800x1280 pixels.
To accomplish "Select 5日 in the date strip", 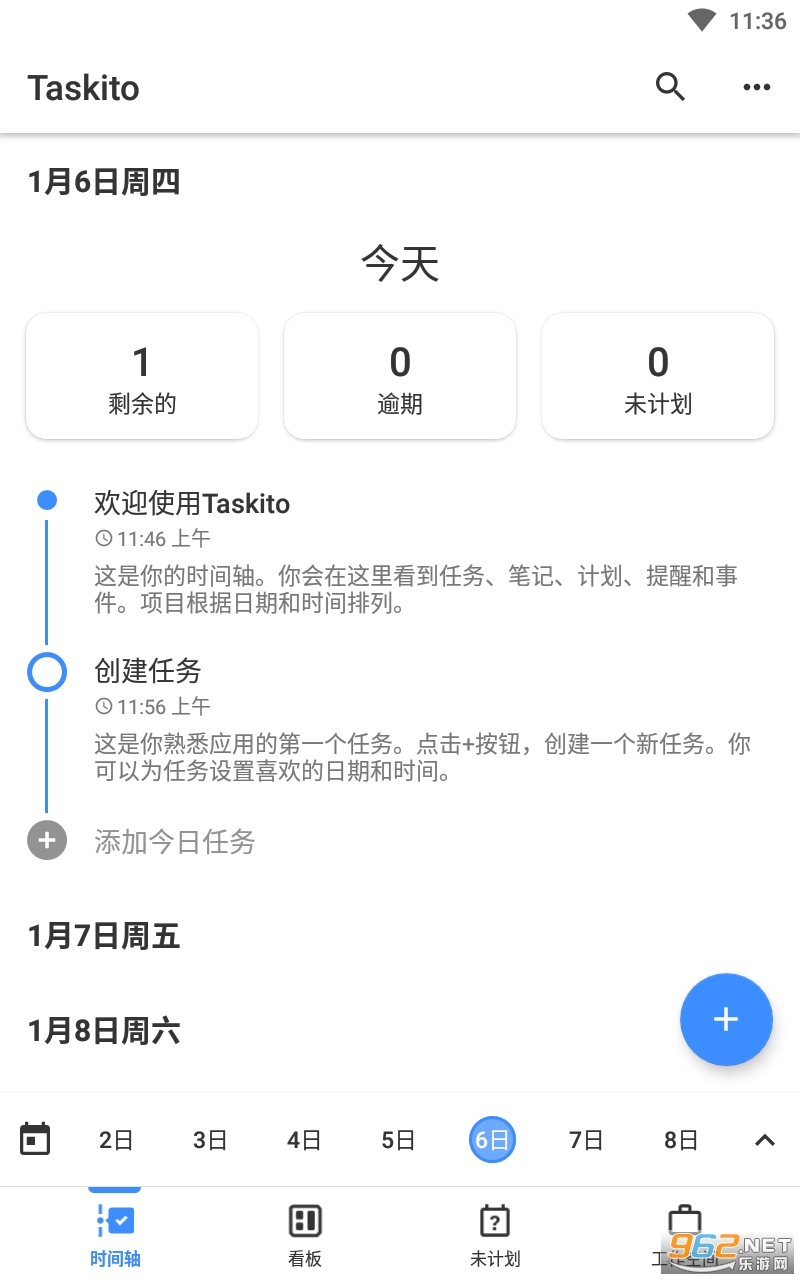I will [x=398, y=1140].
